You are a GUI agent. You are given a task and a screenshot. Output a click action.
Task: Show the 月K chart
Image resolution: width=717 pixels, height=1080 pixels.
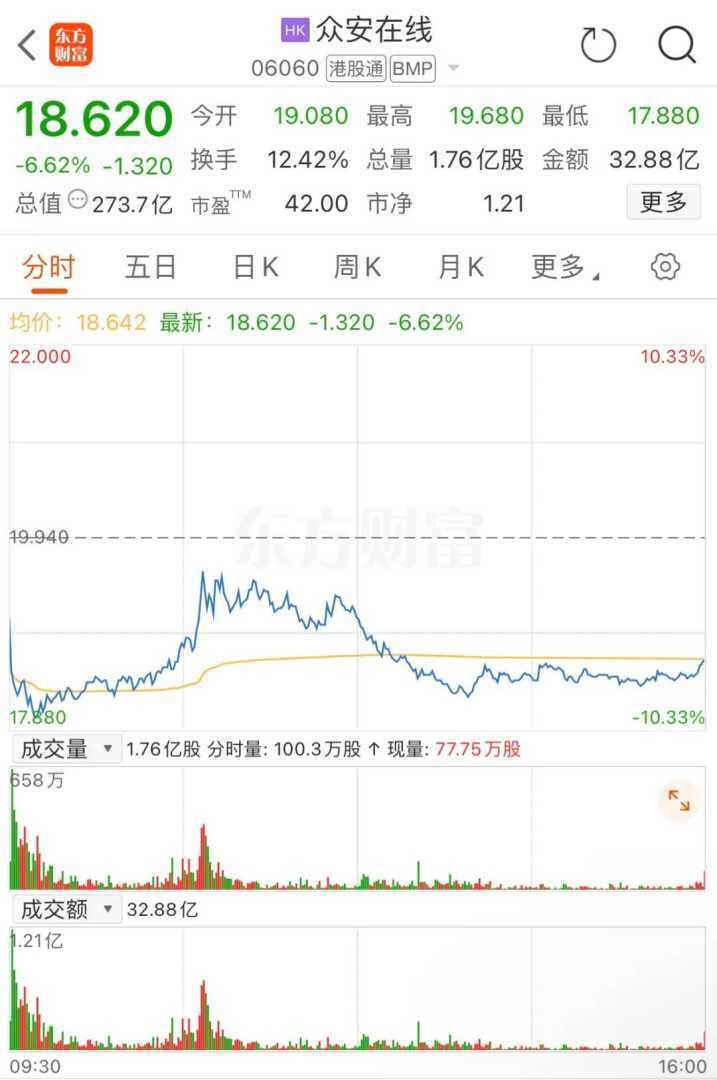461,267
